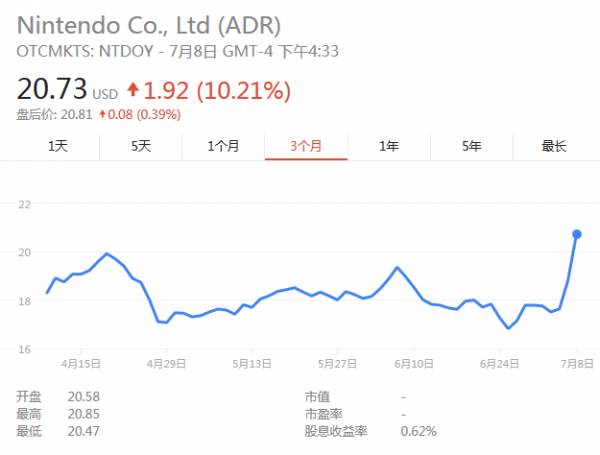The image size is (600, 455).
Task: View the 1年 stock history
Action: tap(389, 146)
